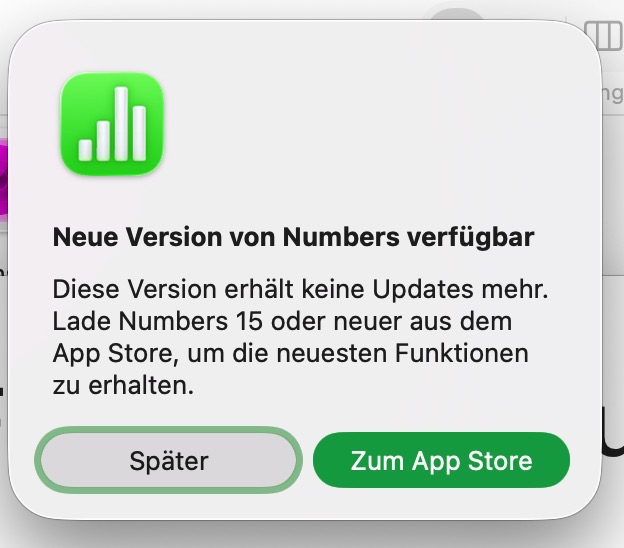Dismiss the dialog with Später

click(168, 461)
